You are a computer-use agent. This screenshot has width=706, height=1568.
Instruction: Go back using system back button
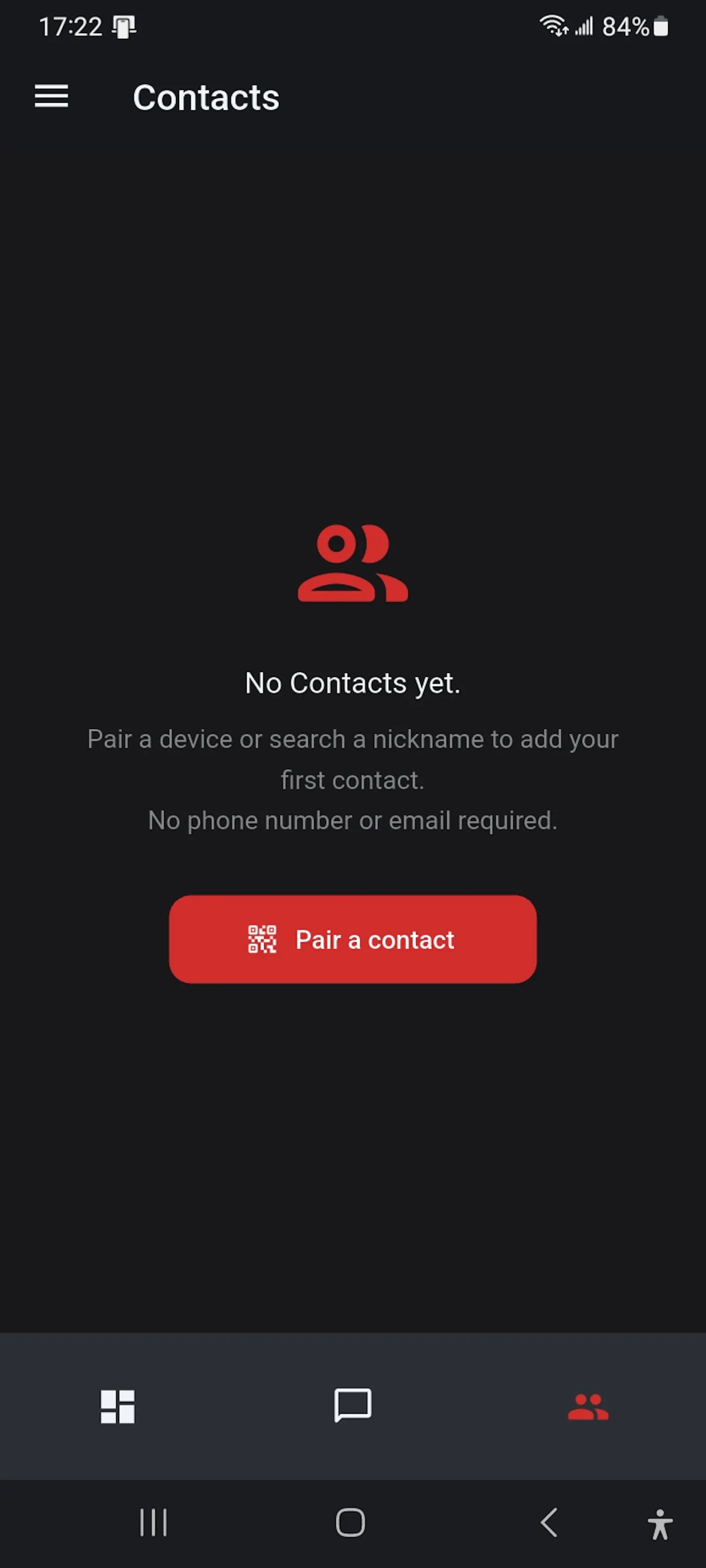pos(549,1522)
